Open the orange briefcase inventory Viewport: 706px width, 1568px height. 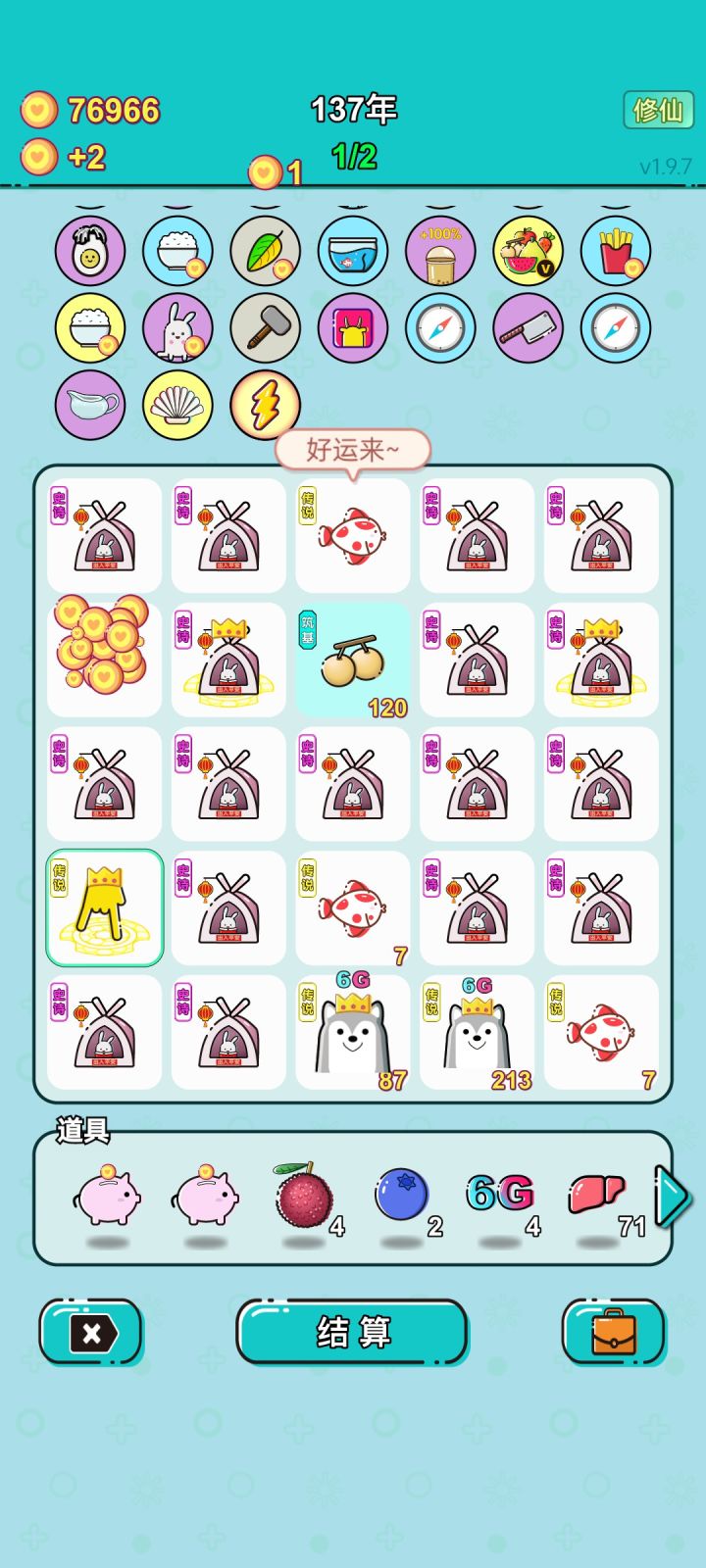pos(614,1332)
